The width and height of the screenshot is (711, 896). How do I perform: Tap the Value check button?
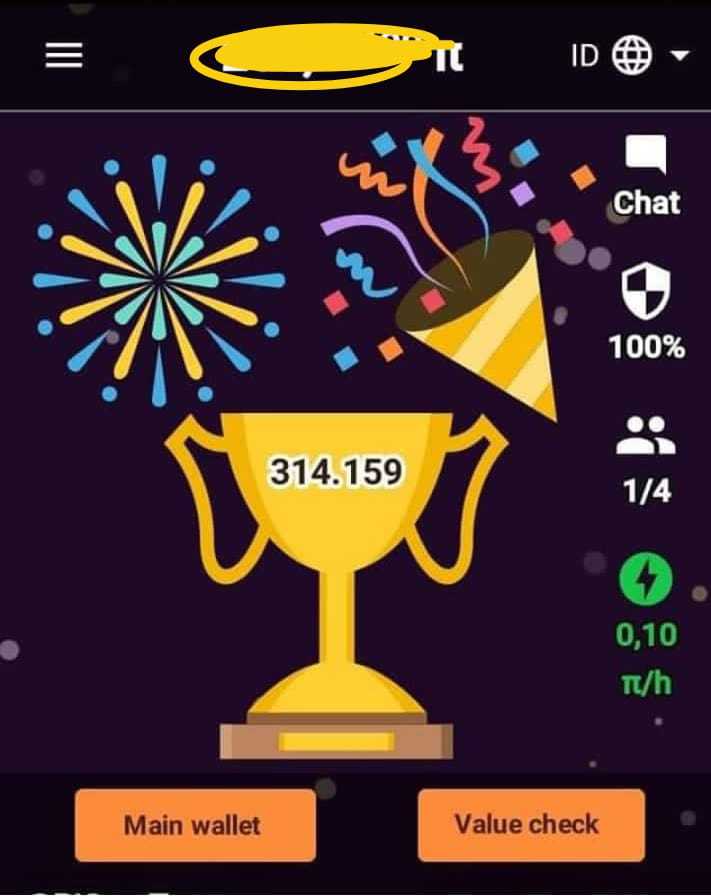pos(530,824)
